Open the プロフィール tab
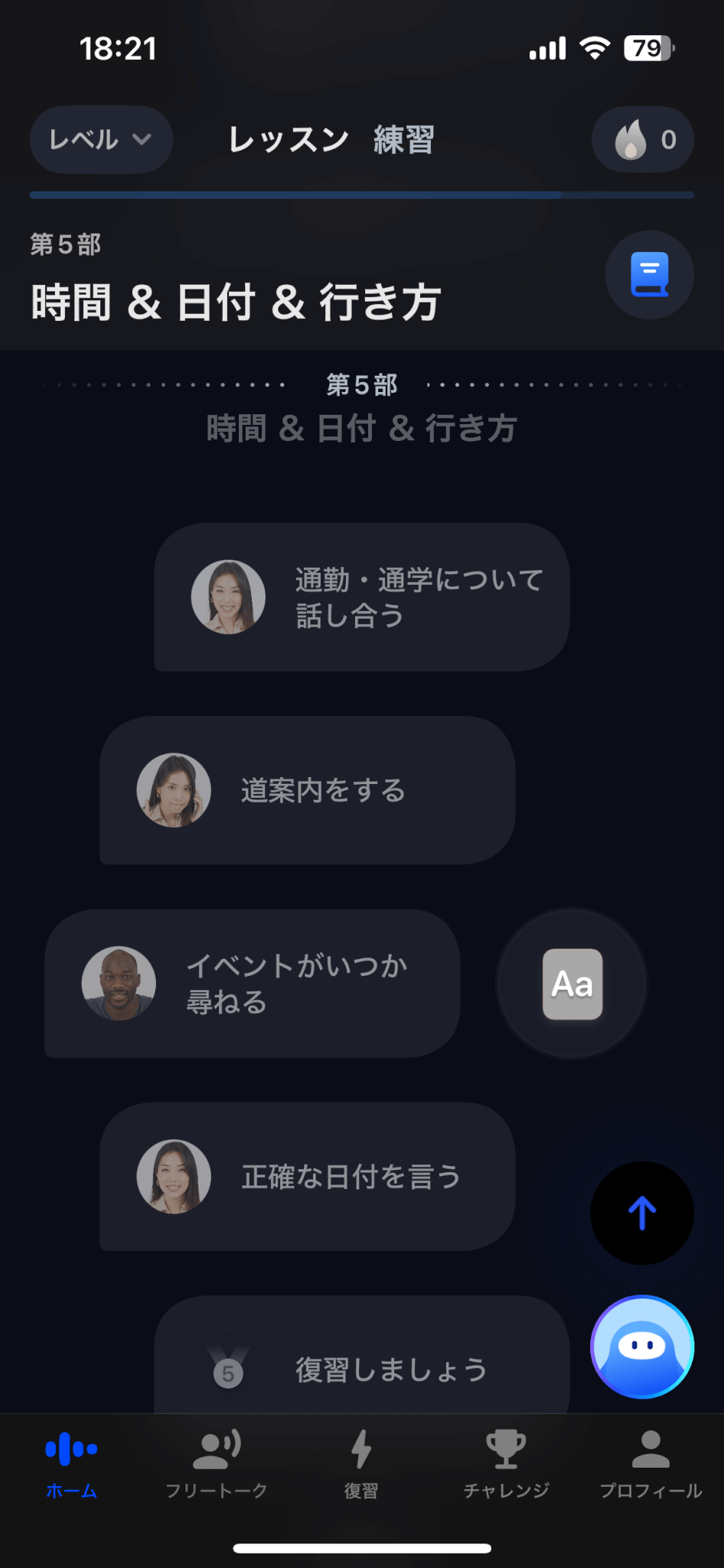 click(x=651, y=1464)
